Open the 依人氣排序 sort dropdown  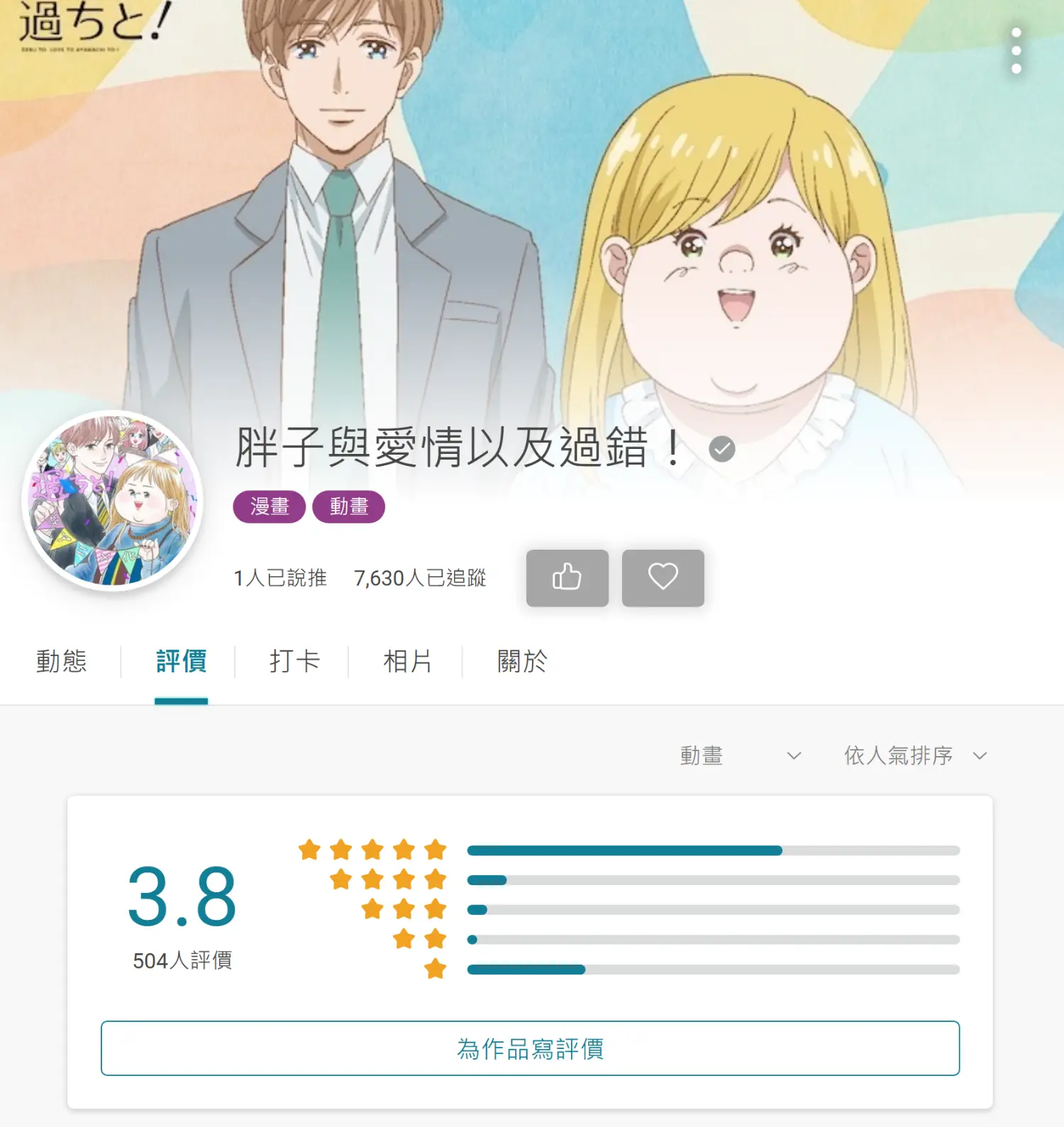point(915,755)
